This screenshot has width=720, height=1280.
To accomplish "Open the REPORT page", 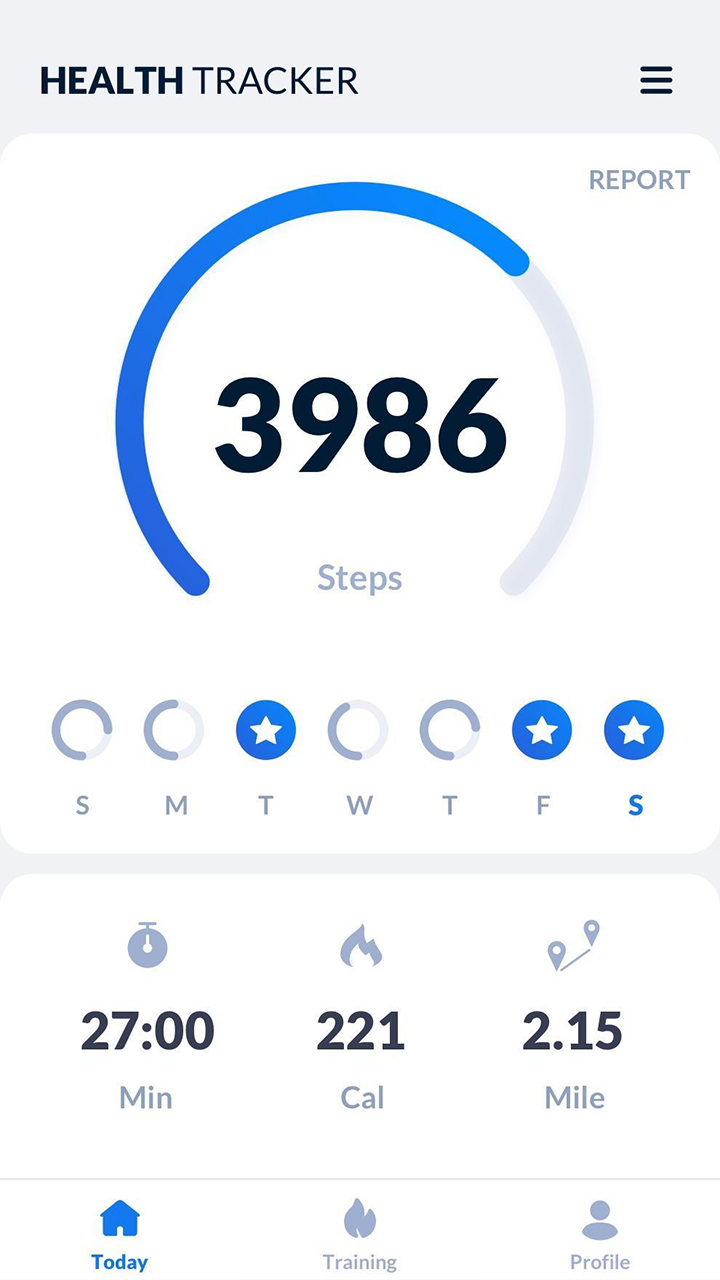I will pyautogui.click(x=641, y=180).
